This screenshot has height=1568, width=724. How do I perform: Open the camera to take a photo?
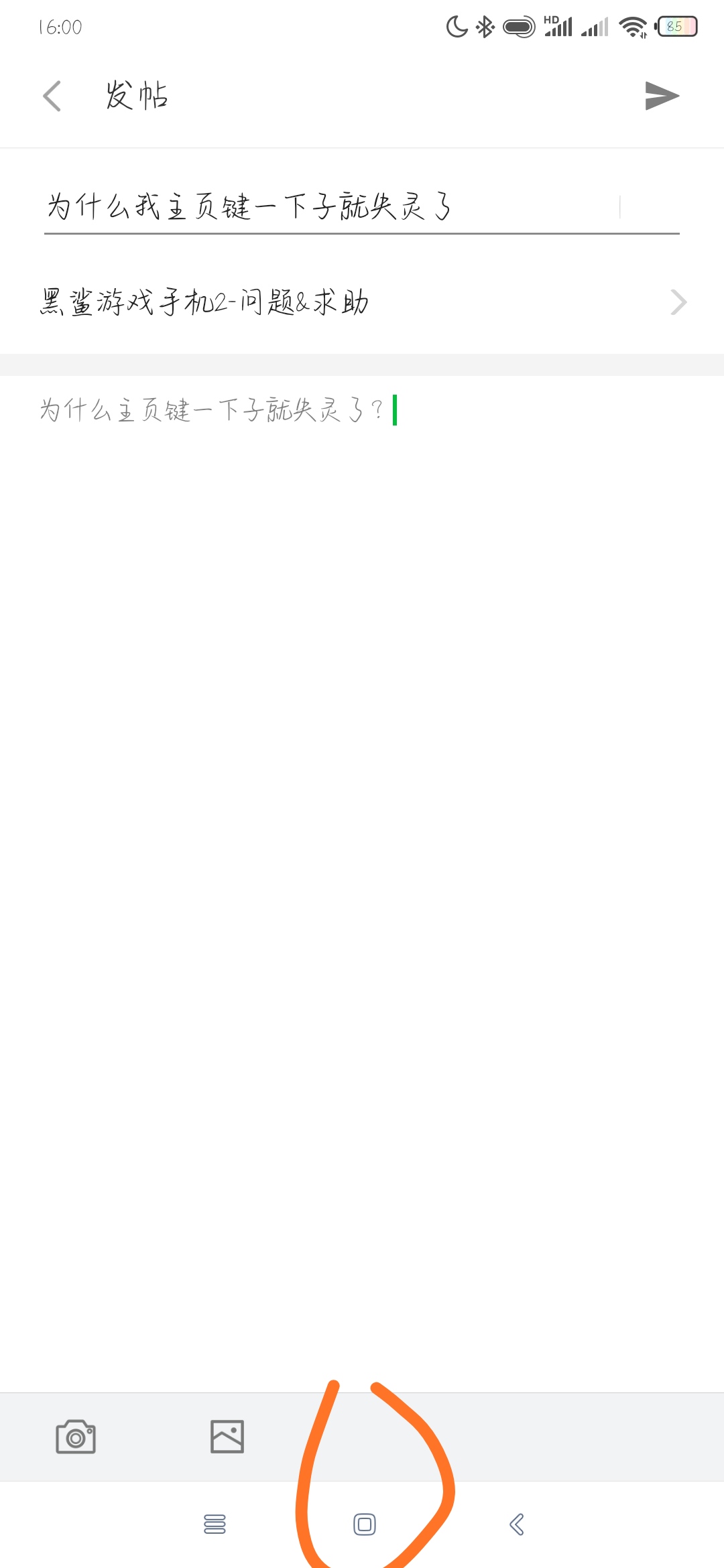pyautogui.click(x=76, y=1437)
